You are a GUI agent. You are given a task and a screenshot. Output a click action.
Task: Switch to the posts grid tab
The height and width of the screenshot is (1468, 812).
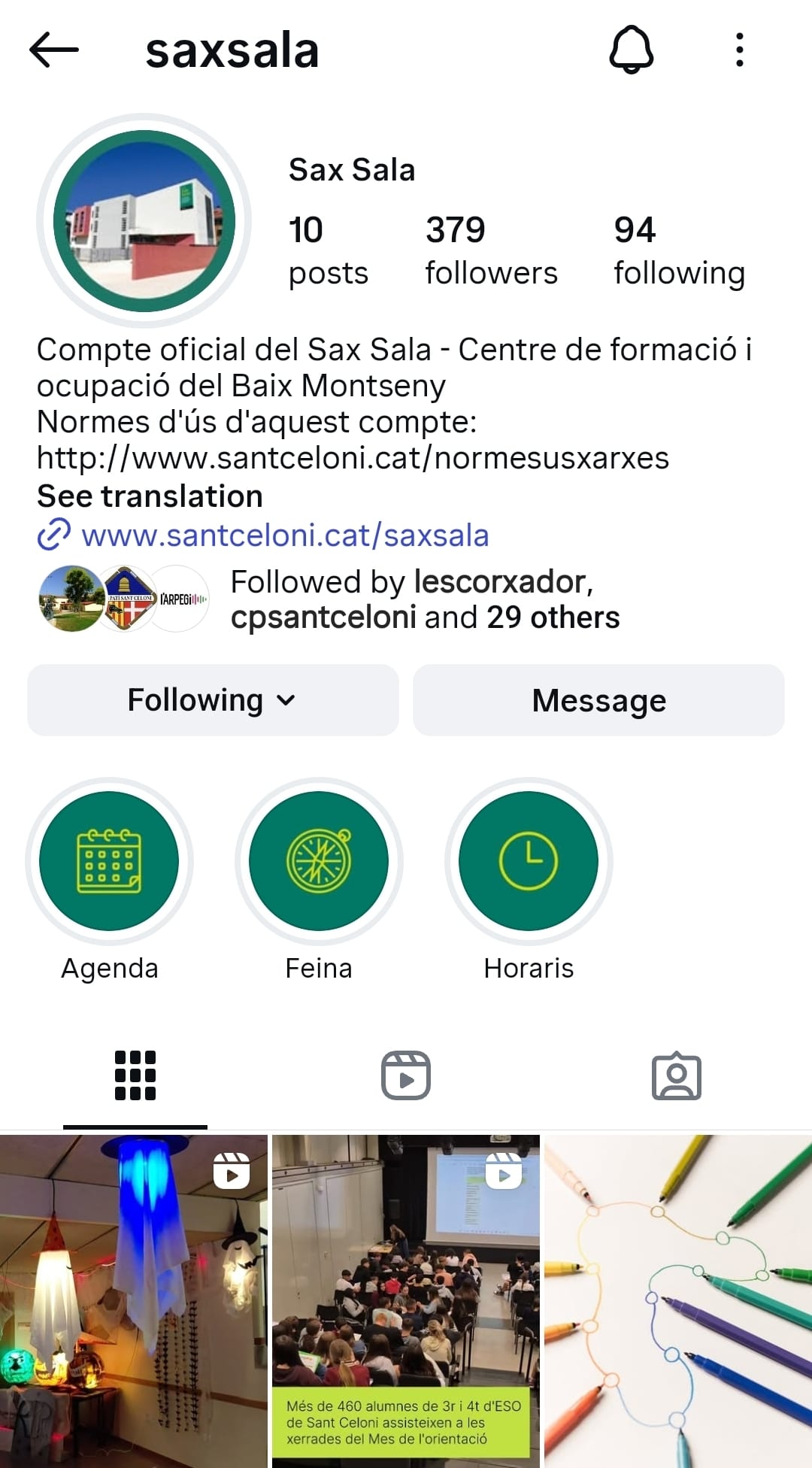pyautogui.click(x=135, y=1075)
